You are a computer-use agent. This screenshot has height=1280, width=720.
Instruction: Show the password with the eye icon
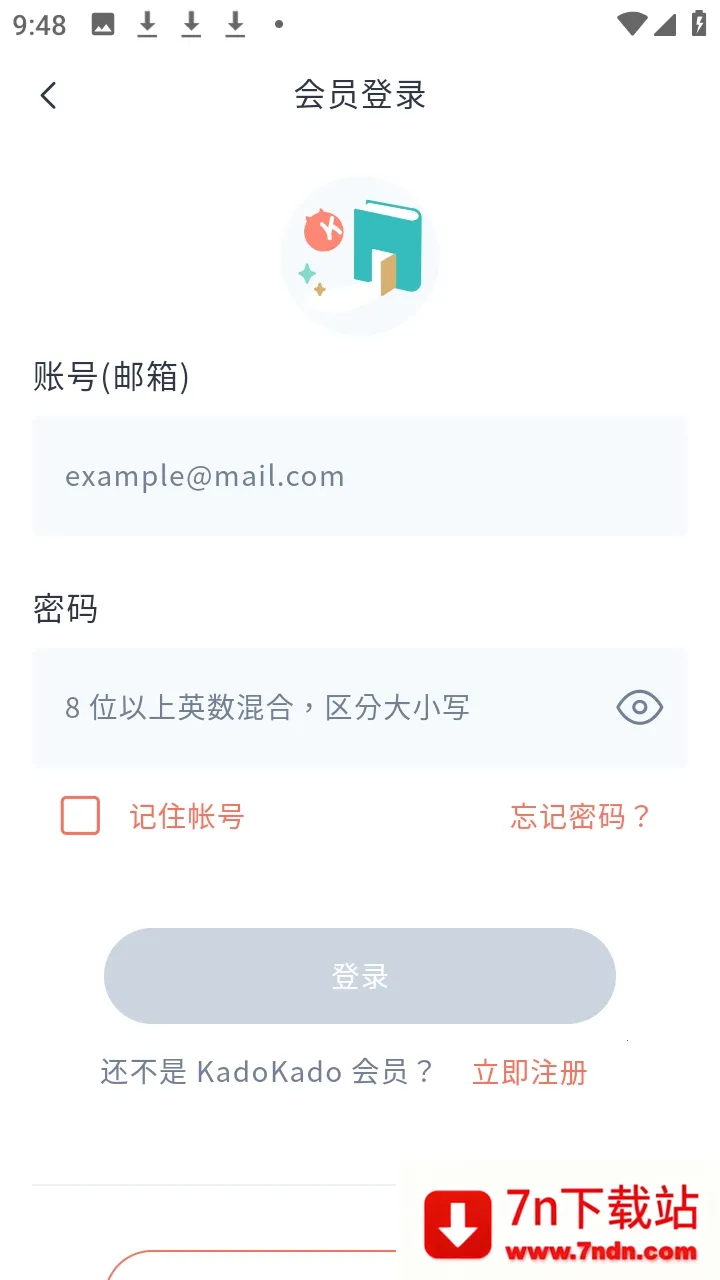pyautogui.click(x=639, y=708)
